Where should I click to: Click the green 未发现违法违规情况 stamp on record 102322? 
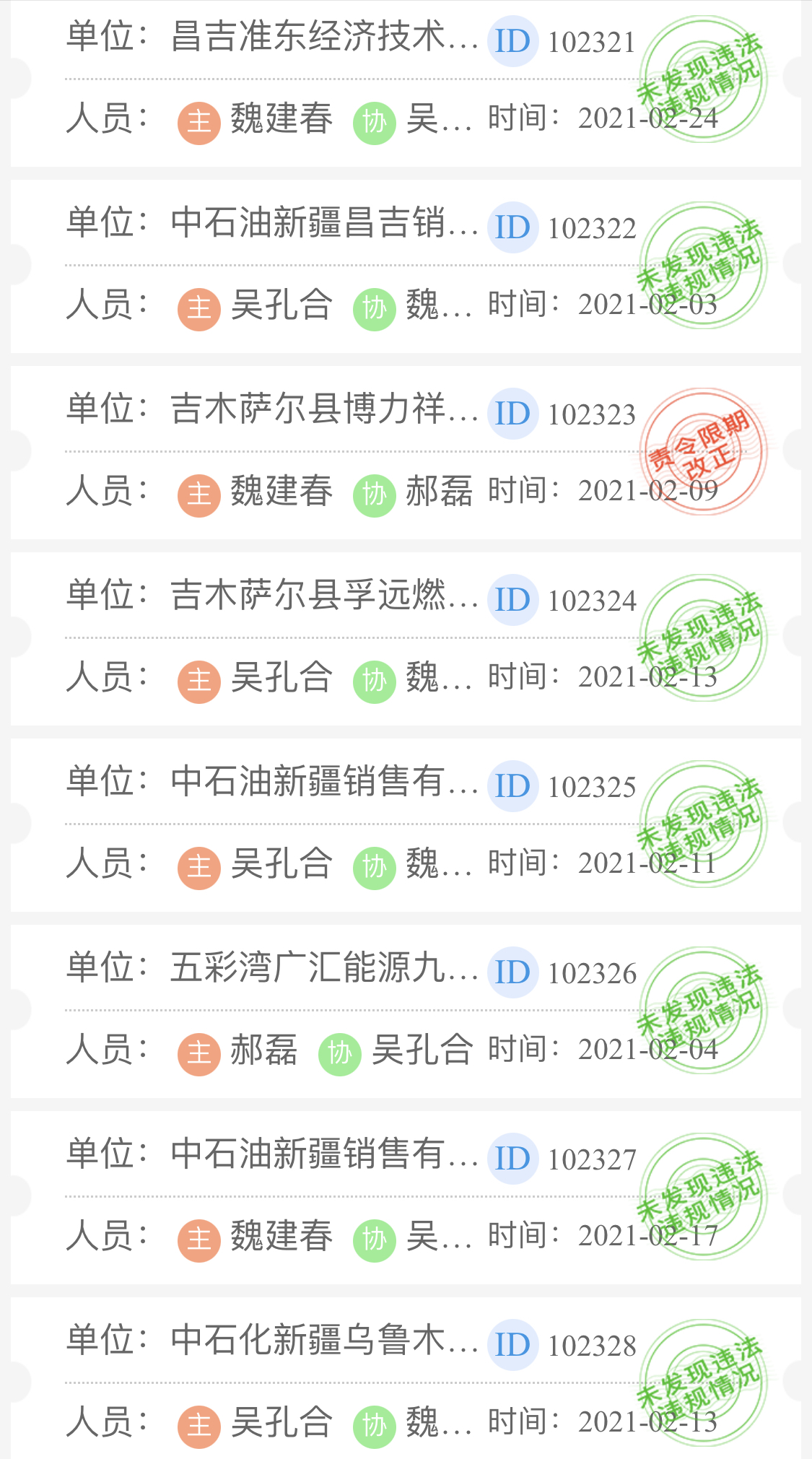tap(704, 267)
